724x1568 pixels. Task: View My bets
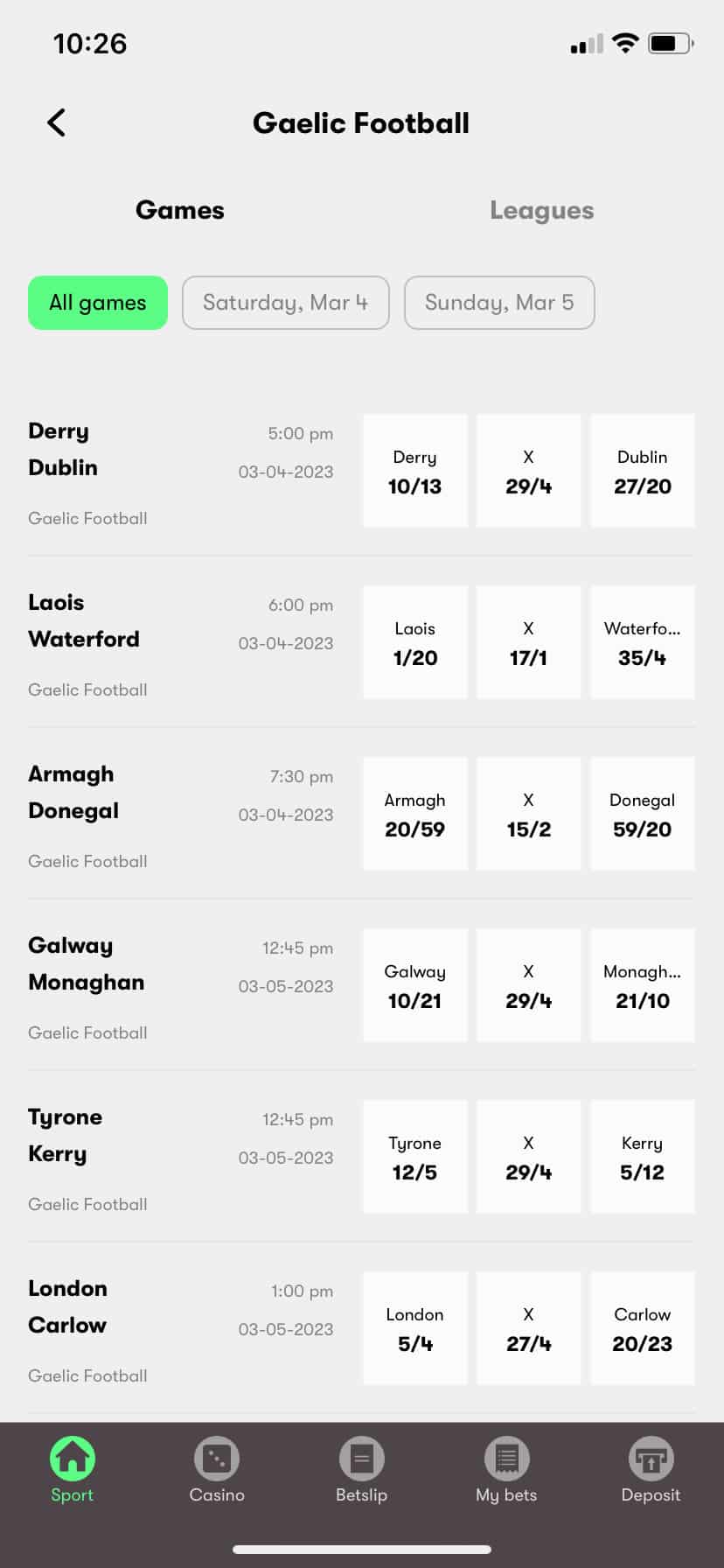506,1470
